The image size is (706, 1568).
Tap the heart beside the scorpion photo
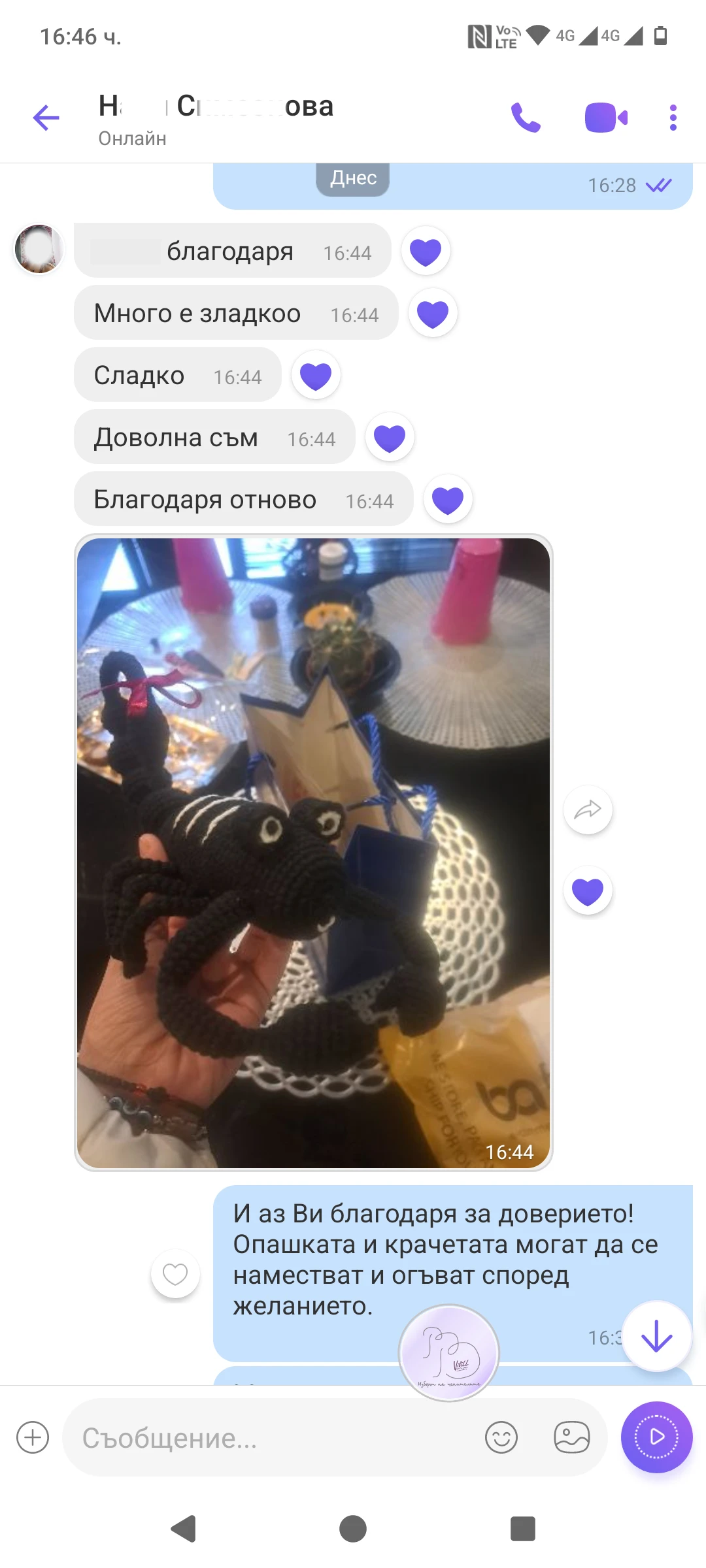click(588, 891)
